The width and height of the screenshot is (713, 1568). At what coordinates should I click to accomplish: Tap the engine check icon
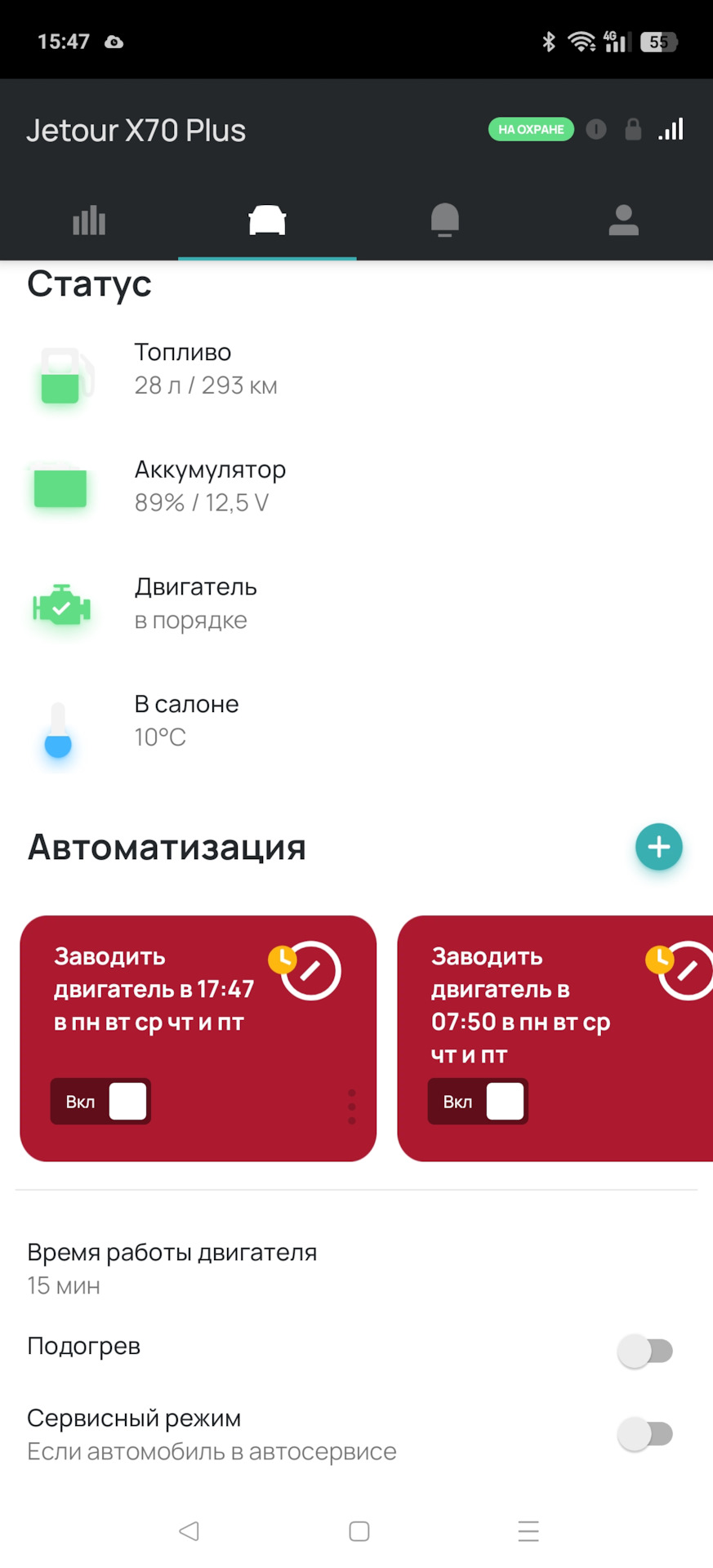[60, 604]
